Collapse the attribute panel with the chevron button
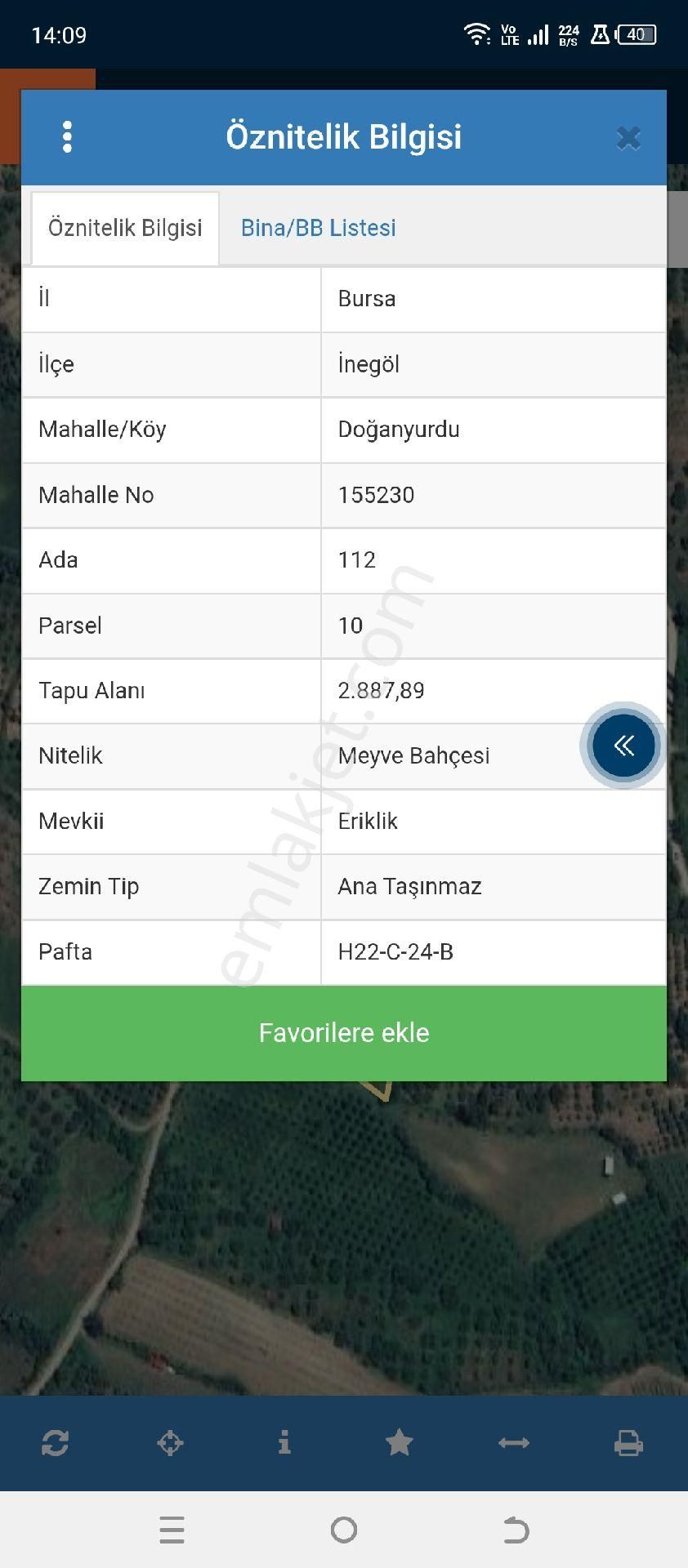The image size is (688, 1568). pyautogui.click(x=623, y=746)
